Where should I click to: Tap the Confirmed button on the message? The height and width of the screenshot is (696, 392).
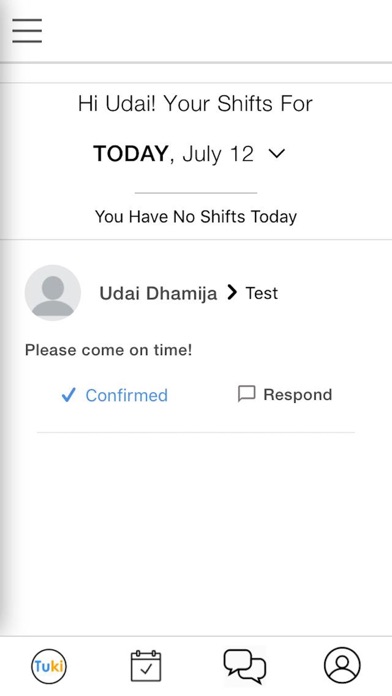click(x=115, y=395)
